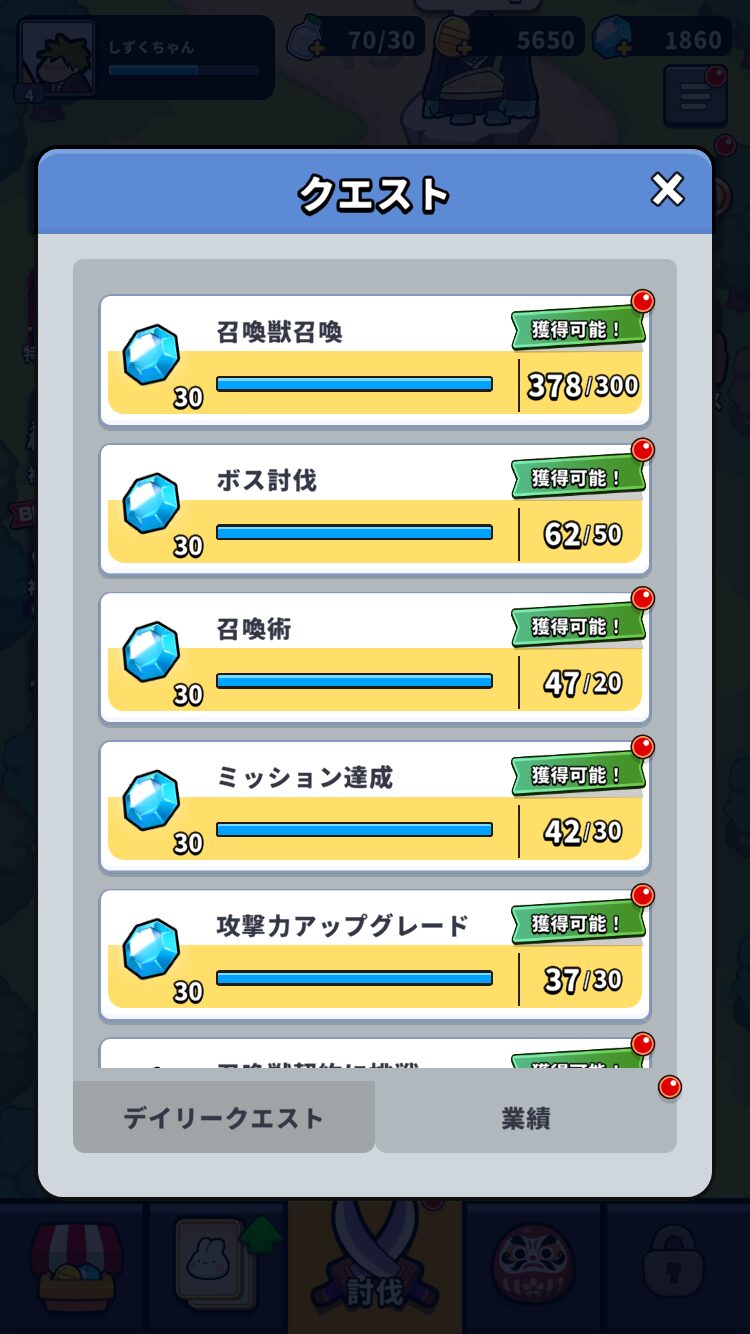Claim reward for 攻撃力アップグレード quest
Viewport: 750px width, 1334px height.
tap(576, 924)
